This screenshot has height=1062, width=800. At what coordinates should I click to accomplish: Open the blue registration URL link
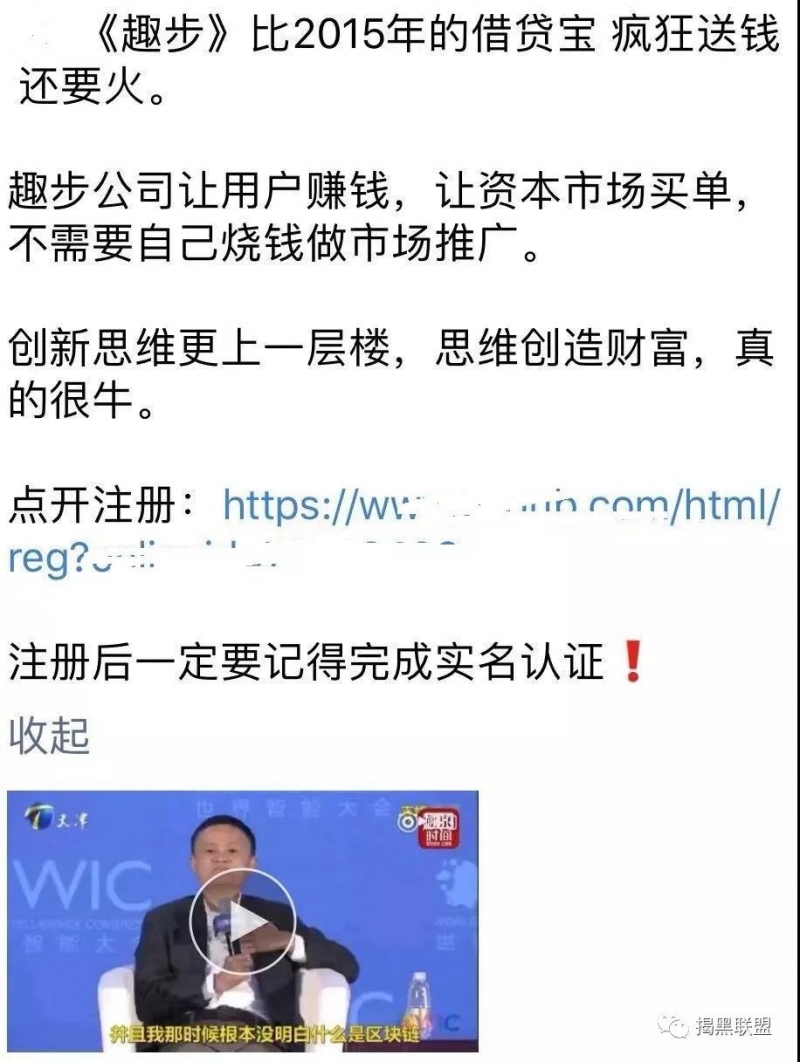click(498, 508)
